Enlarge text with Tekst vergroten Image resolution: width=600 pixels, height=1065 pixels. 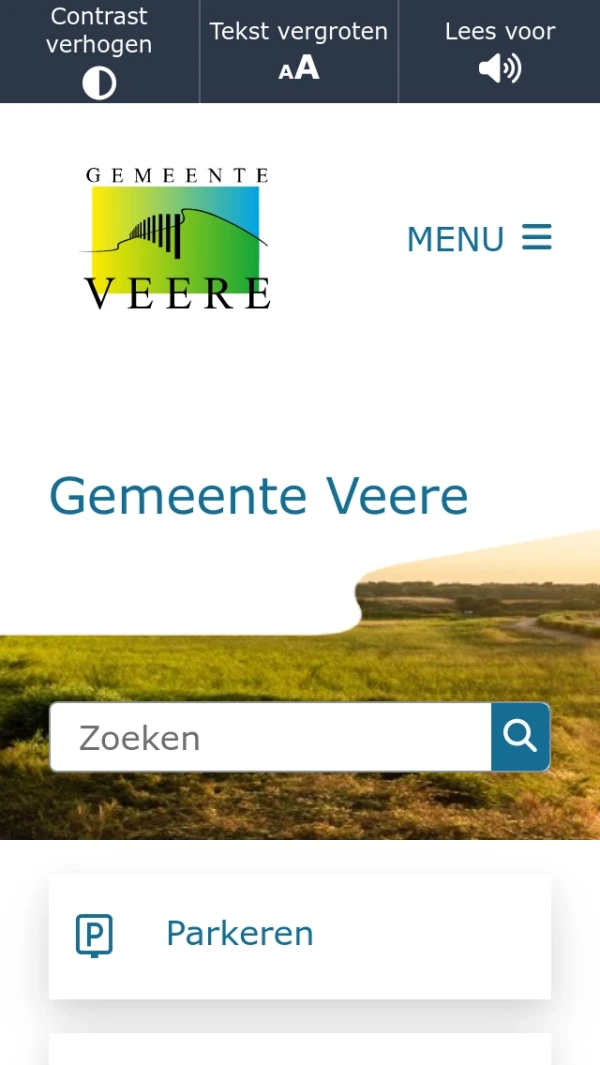(x=299, y=52)
